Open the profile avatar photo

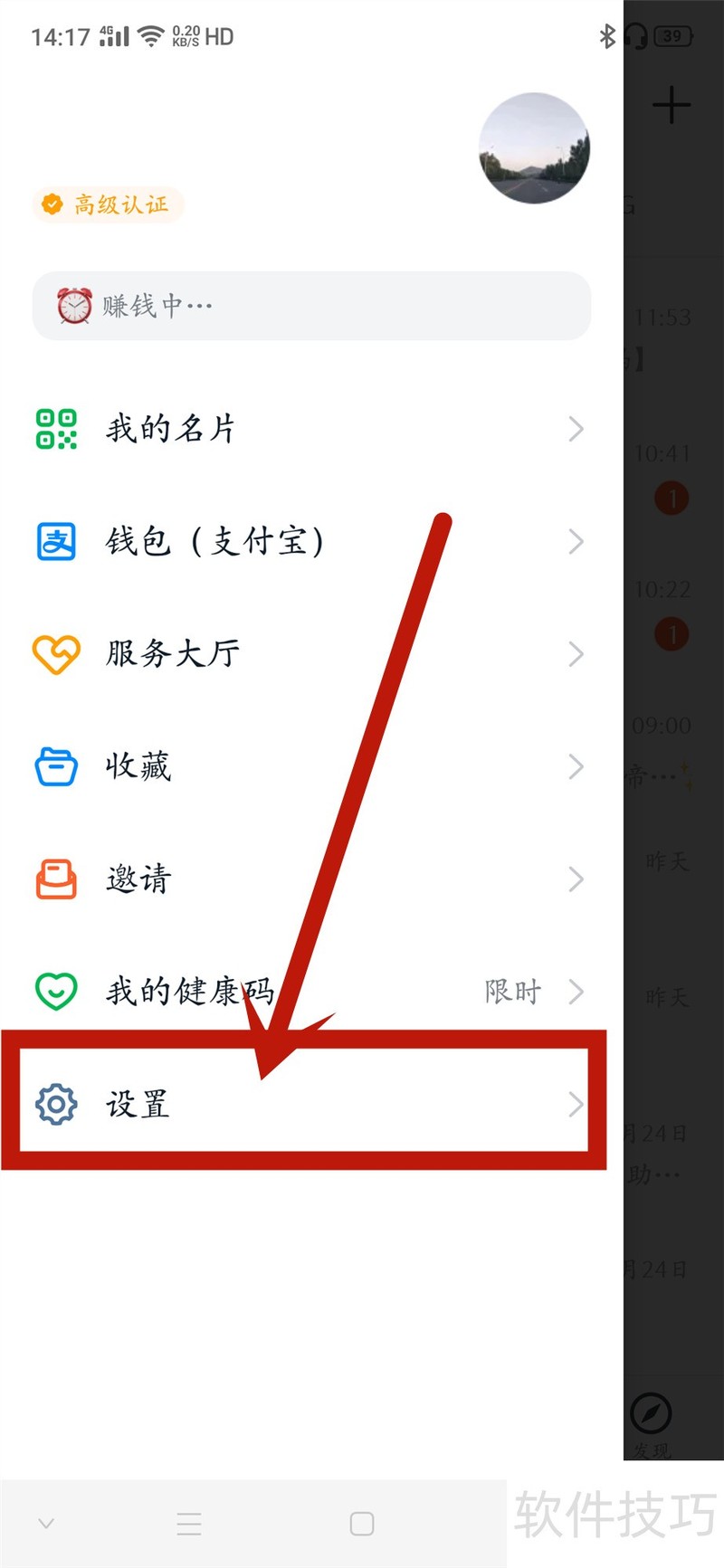[x=534, y=148]
